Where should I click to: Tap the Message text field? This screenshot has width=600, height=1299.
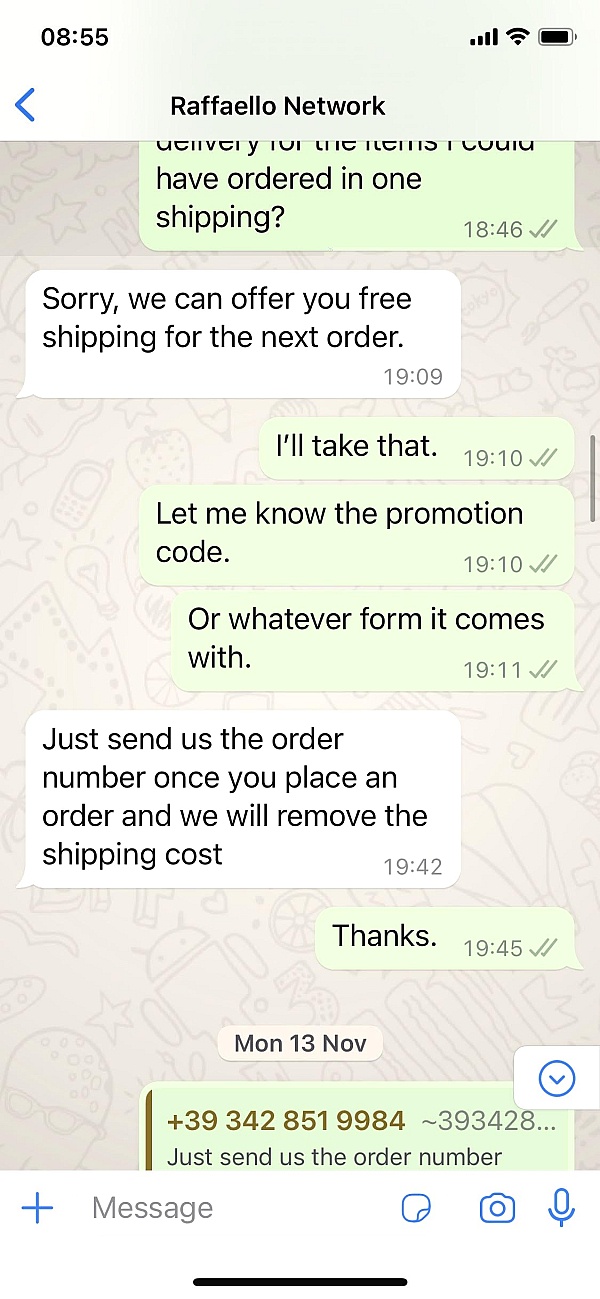tap(230, 1208)
